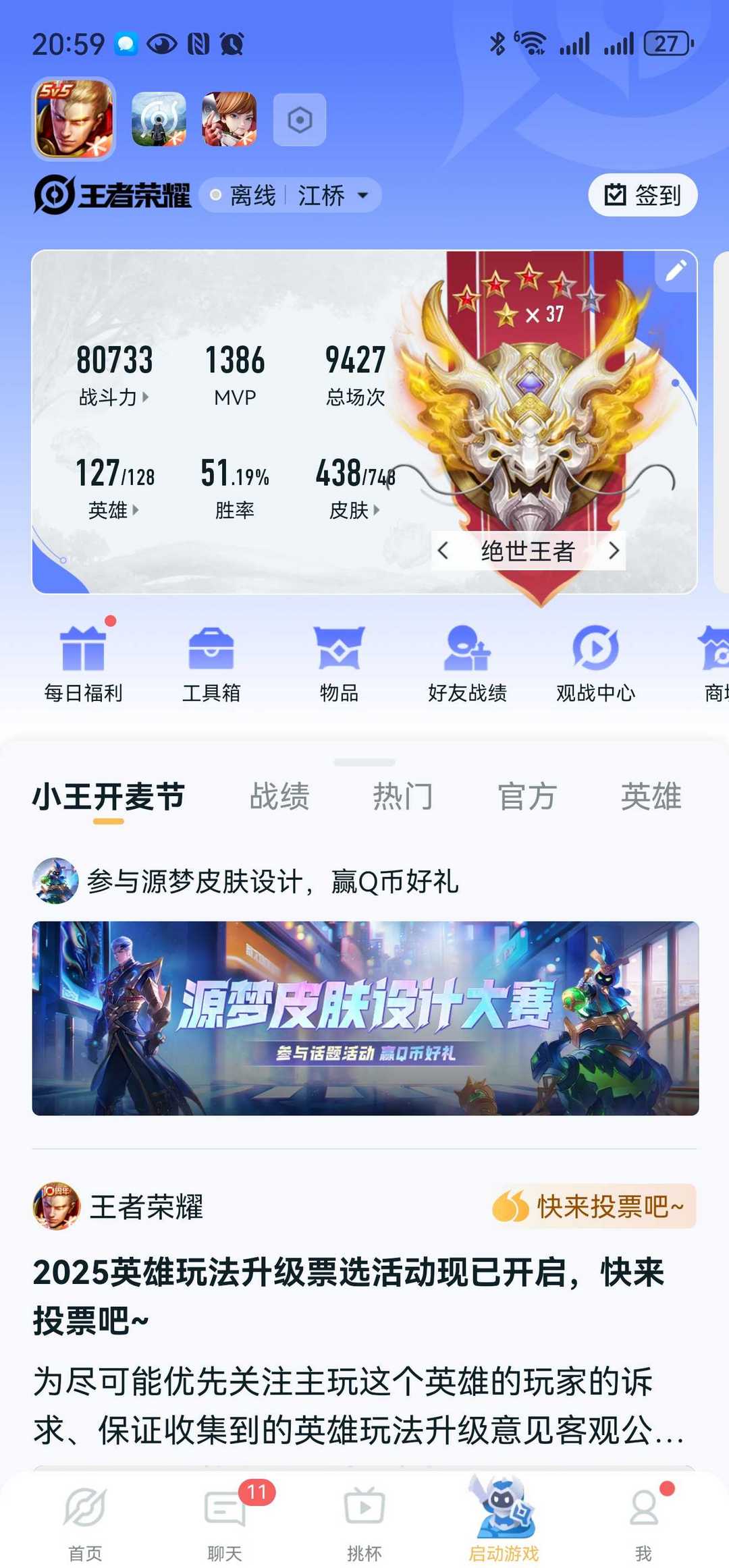
Task: Switch to the 战绩 tab
Action: click(279, 796)
